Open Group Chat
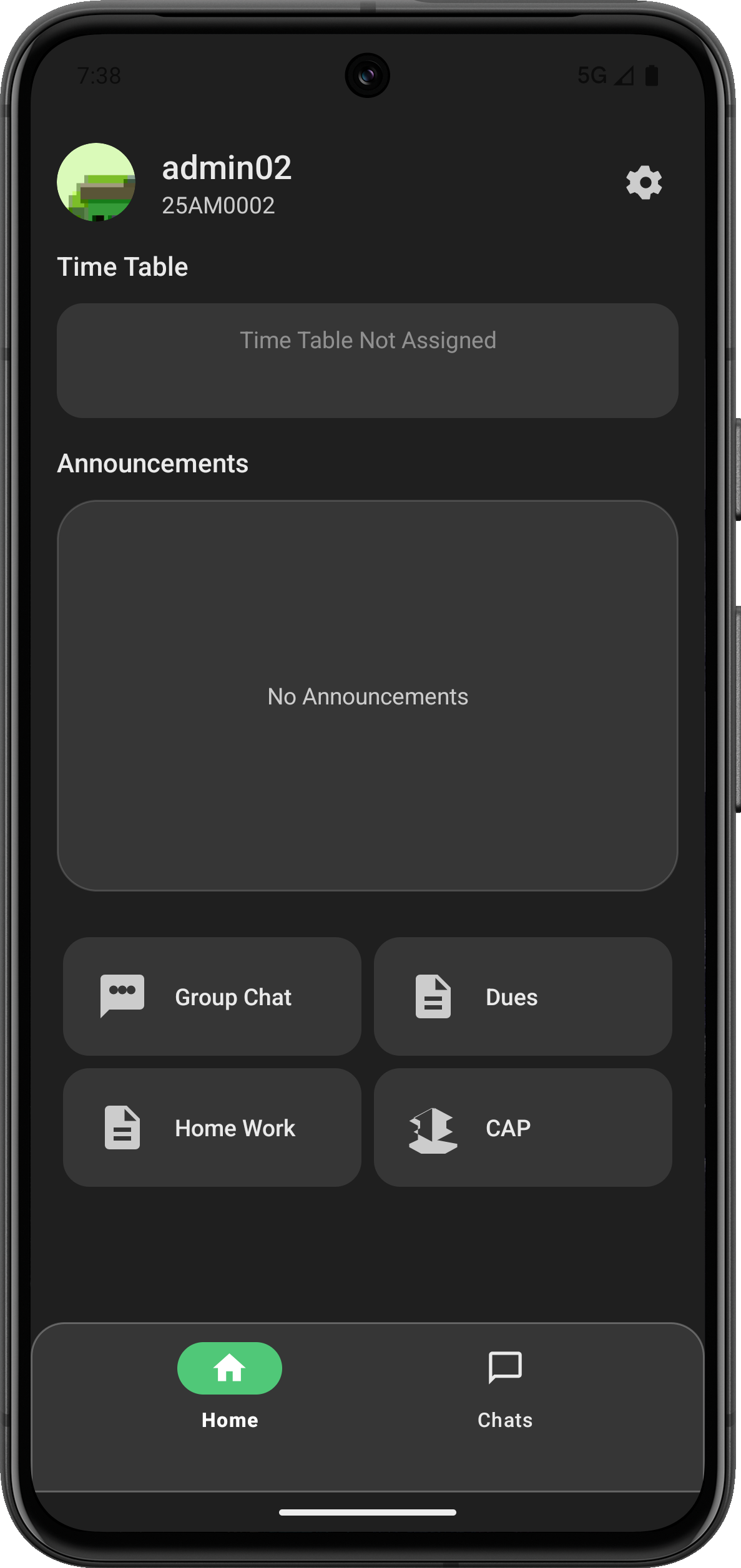This screenshot has height=1568, width=741. [x=212, y=996]
